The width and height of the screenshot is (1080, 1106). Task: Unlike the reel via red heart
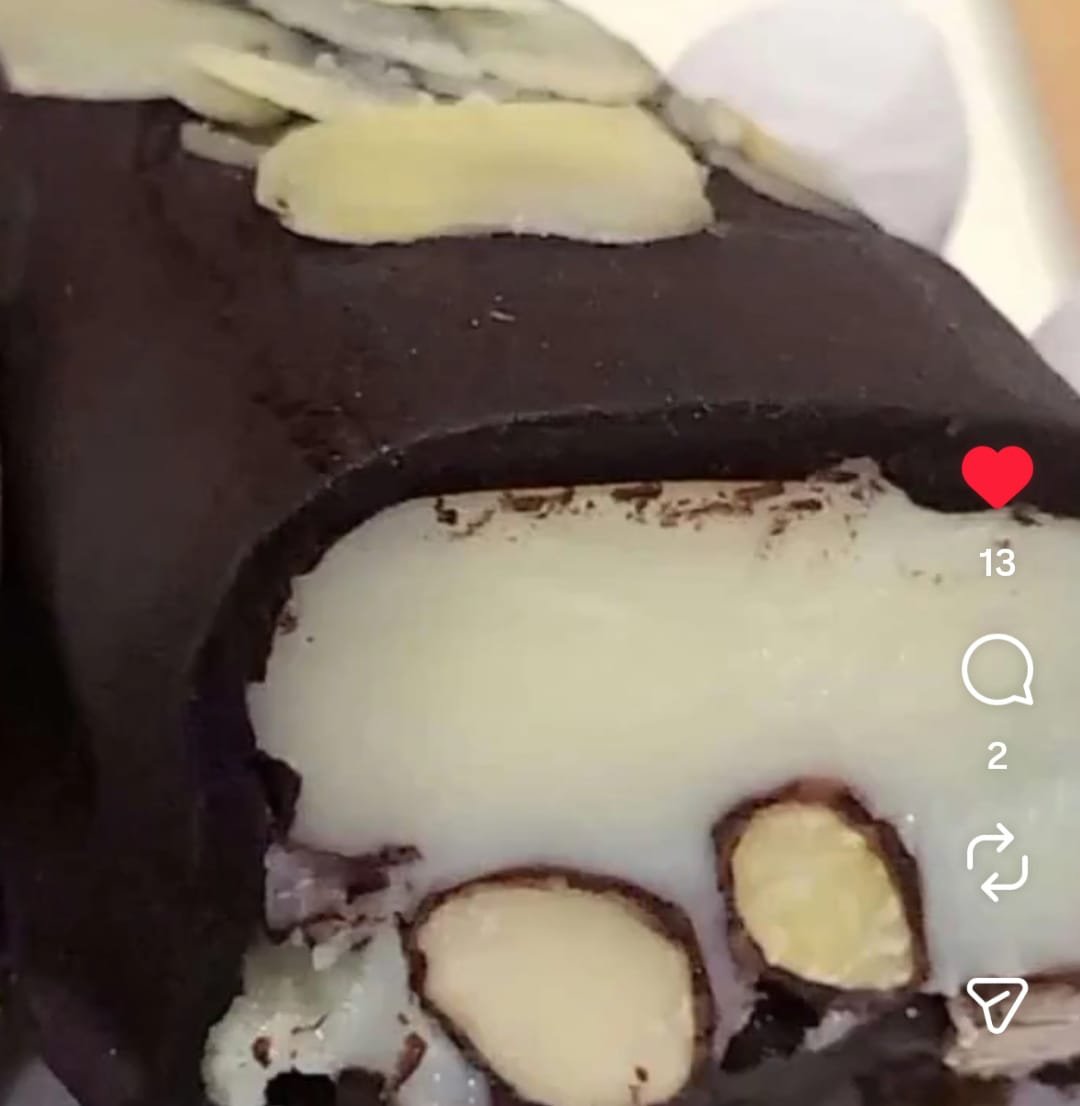(997, 476)
